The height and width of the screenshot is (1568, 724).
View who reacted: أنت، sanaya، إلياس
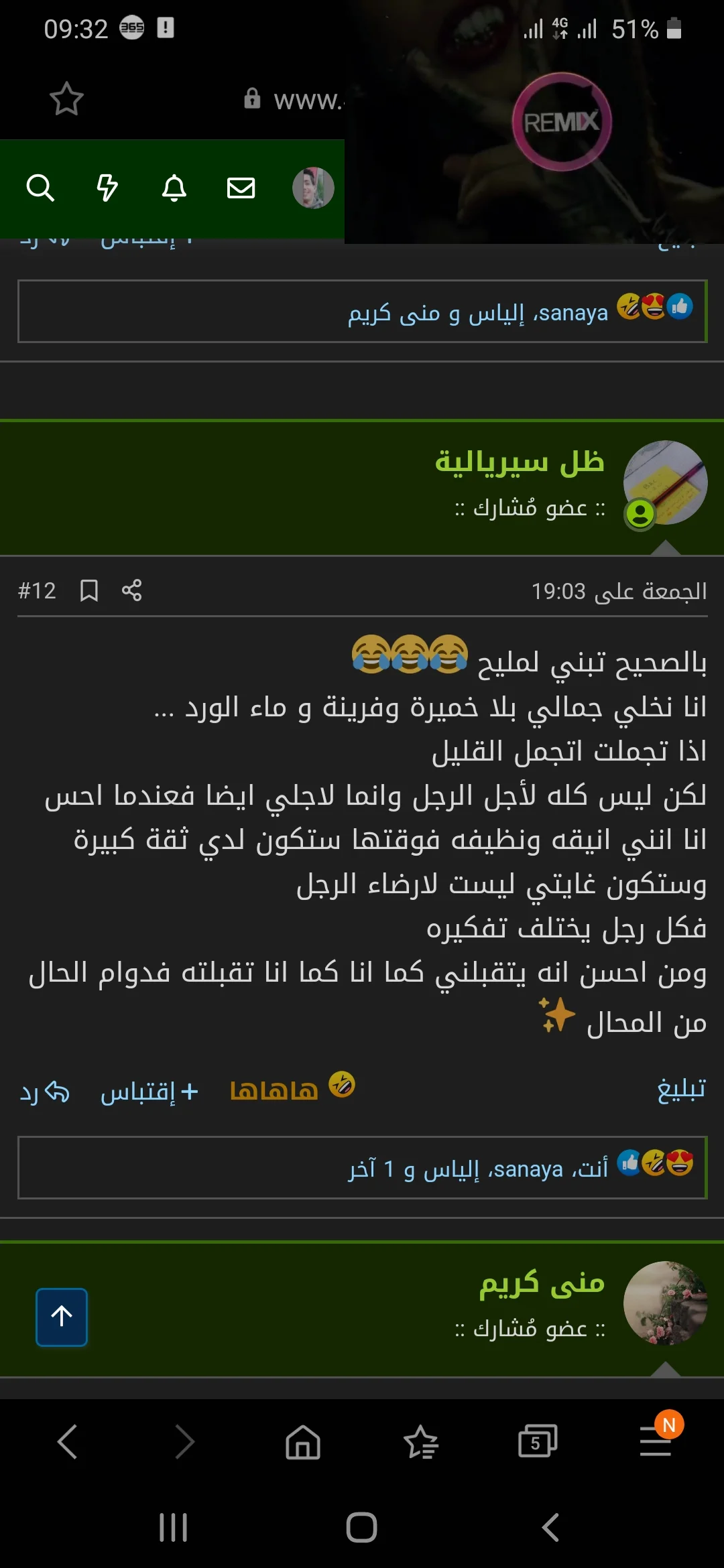pos(477,1169)
